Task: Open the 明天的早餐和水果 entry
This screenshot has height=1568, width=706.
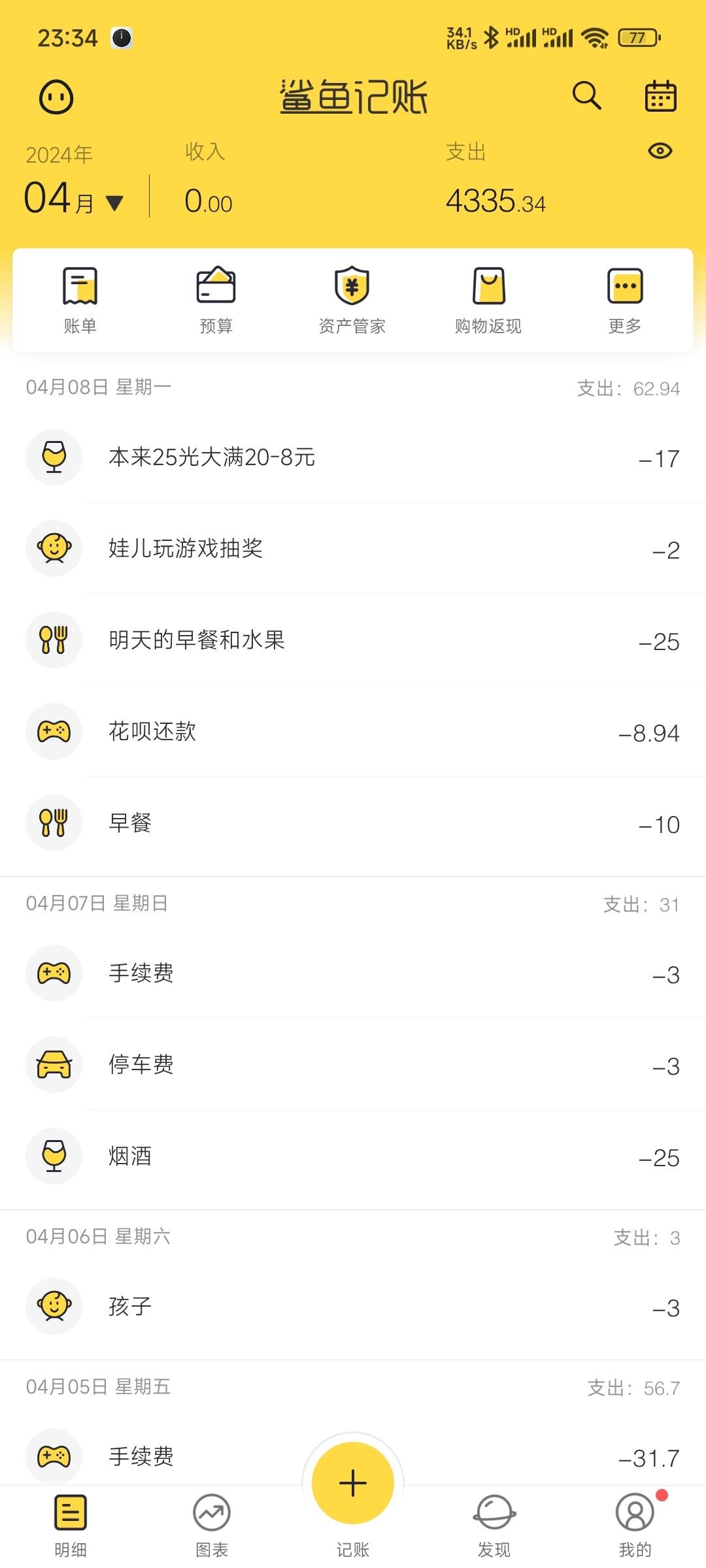Action: coord(353,640)
